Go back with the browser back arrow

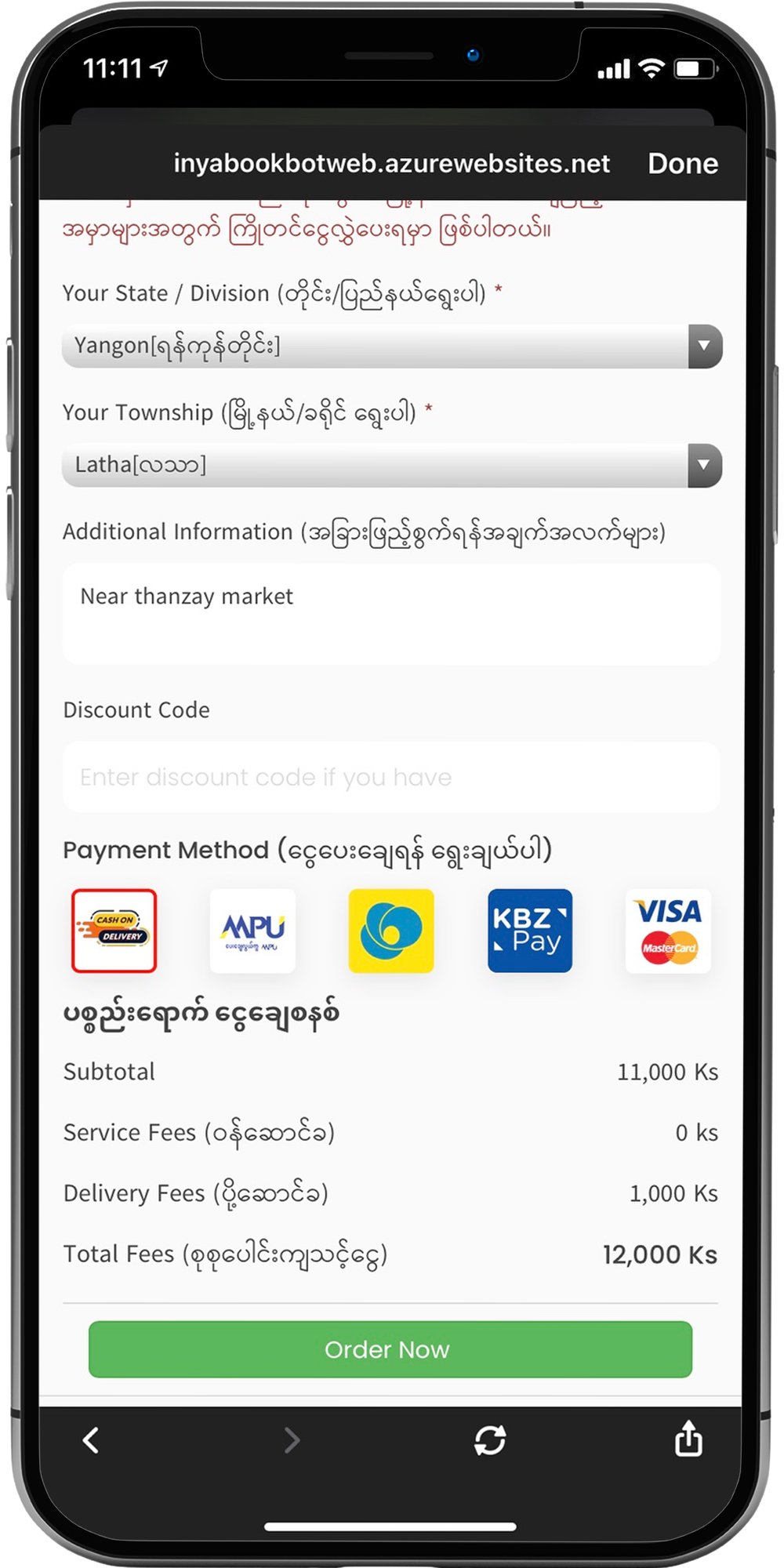pyautogui.click(x=91, y=1439)
